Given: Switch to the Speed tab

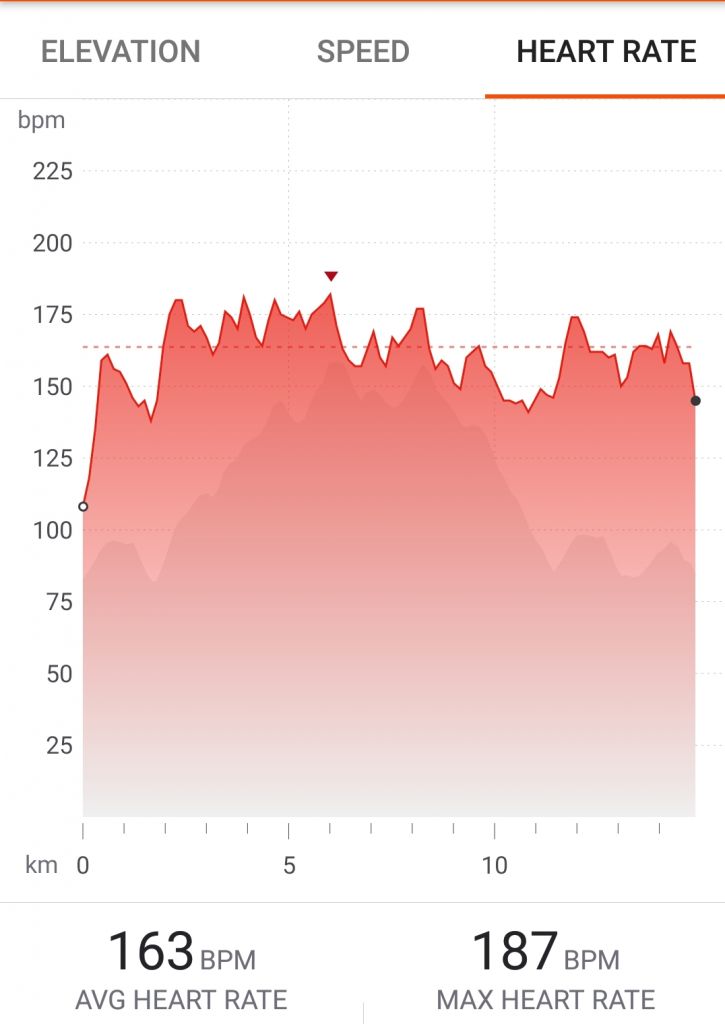Looking at the screenshot, I should [363, 52].
